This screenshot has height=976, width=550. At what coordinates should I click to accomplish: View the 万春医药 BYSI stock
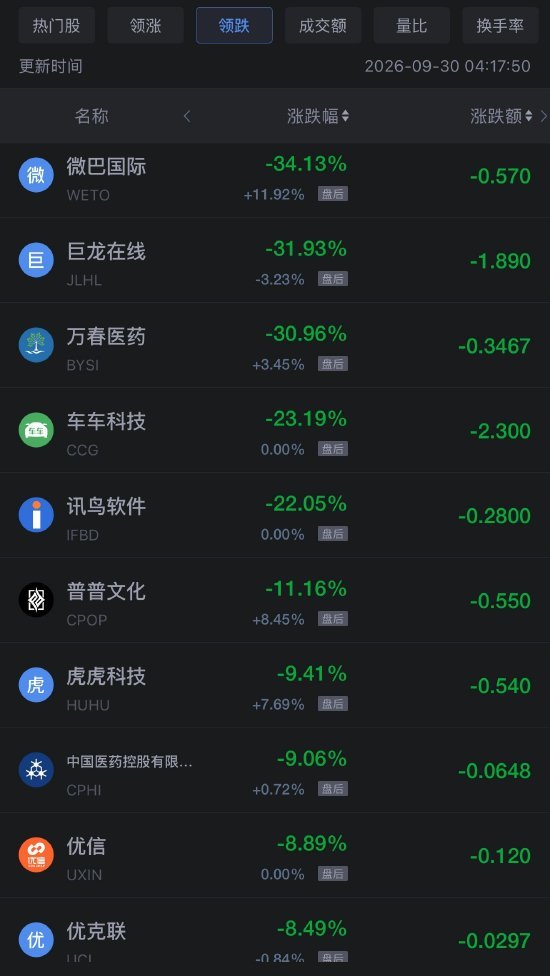coord(275,345)
